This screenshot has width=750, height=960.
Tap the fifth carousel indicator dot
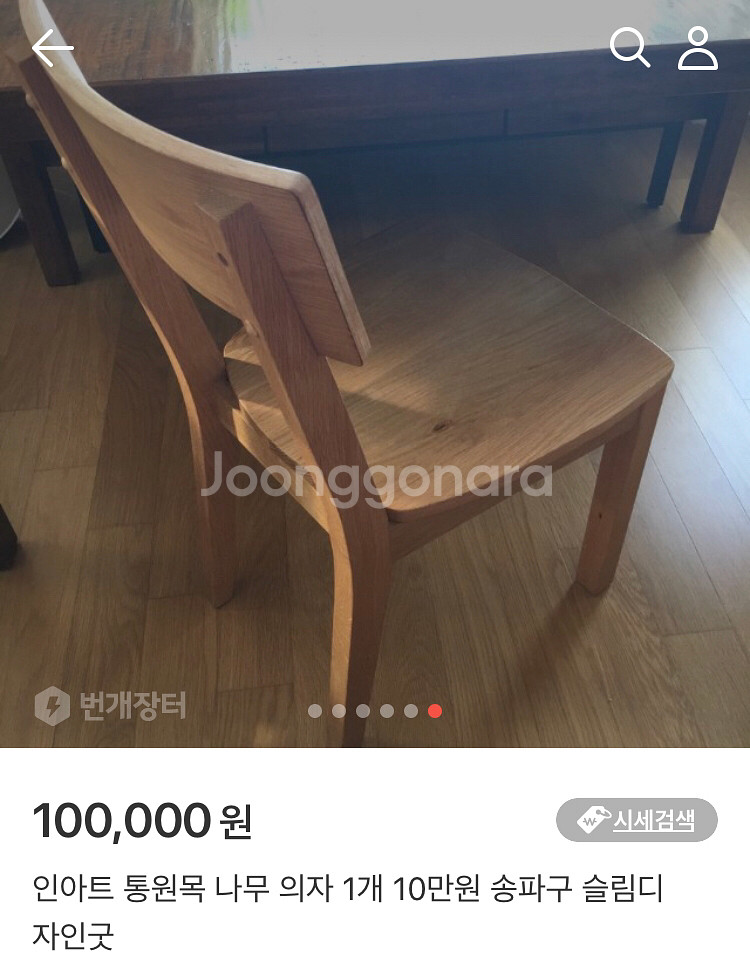(409, 711)
